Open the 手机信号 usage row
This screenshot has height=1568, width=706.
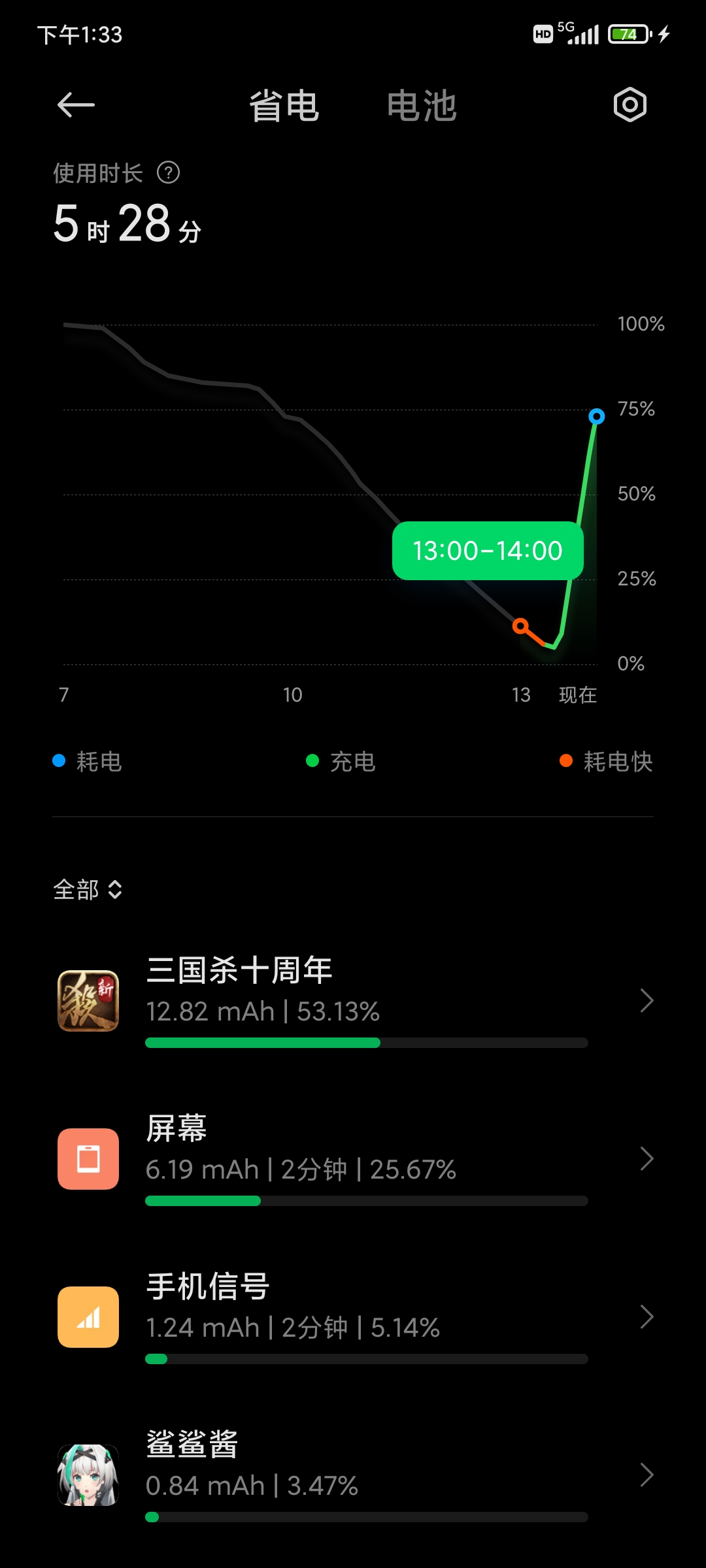coord(353,1316)
